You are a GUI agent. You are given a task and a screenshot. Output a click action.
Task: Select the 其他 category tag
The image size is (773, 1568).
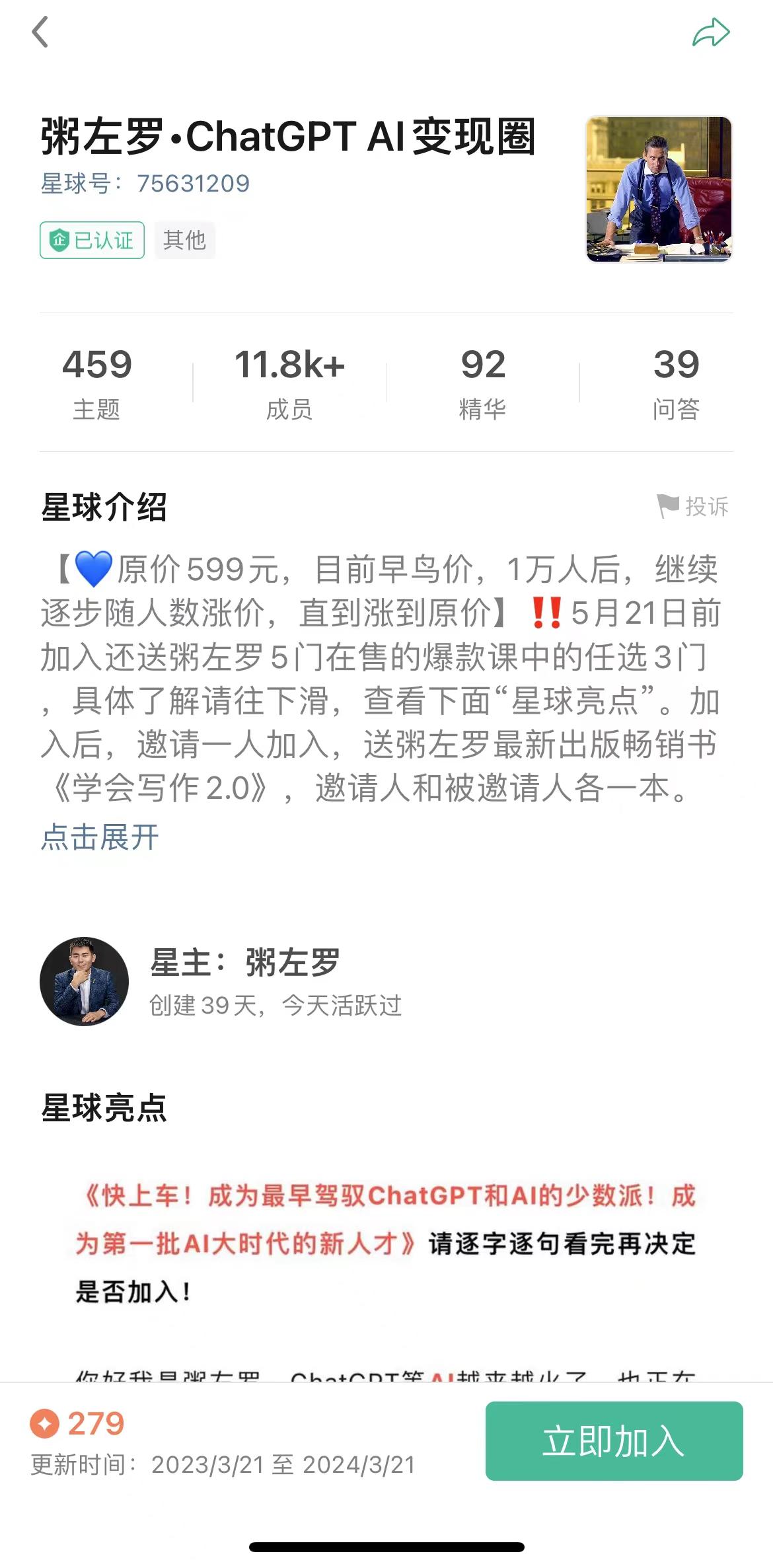(x=184, y=241)
